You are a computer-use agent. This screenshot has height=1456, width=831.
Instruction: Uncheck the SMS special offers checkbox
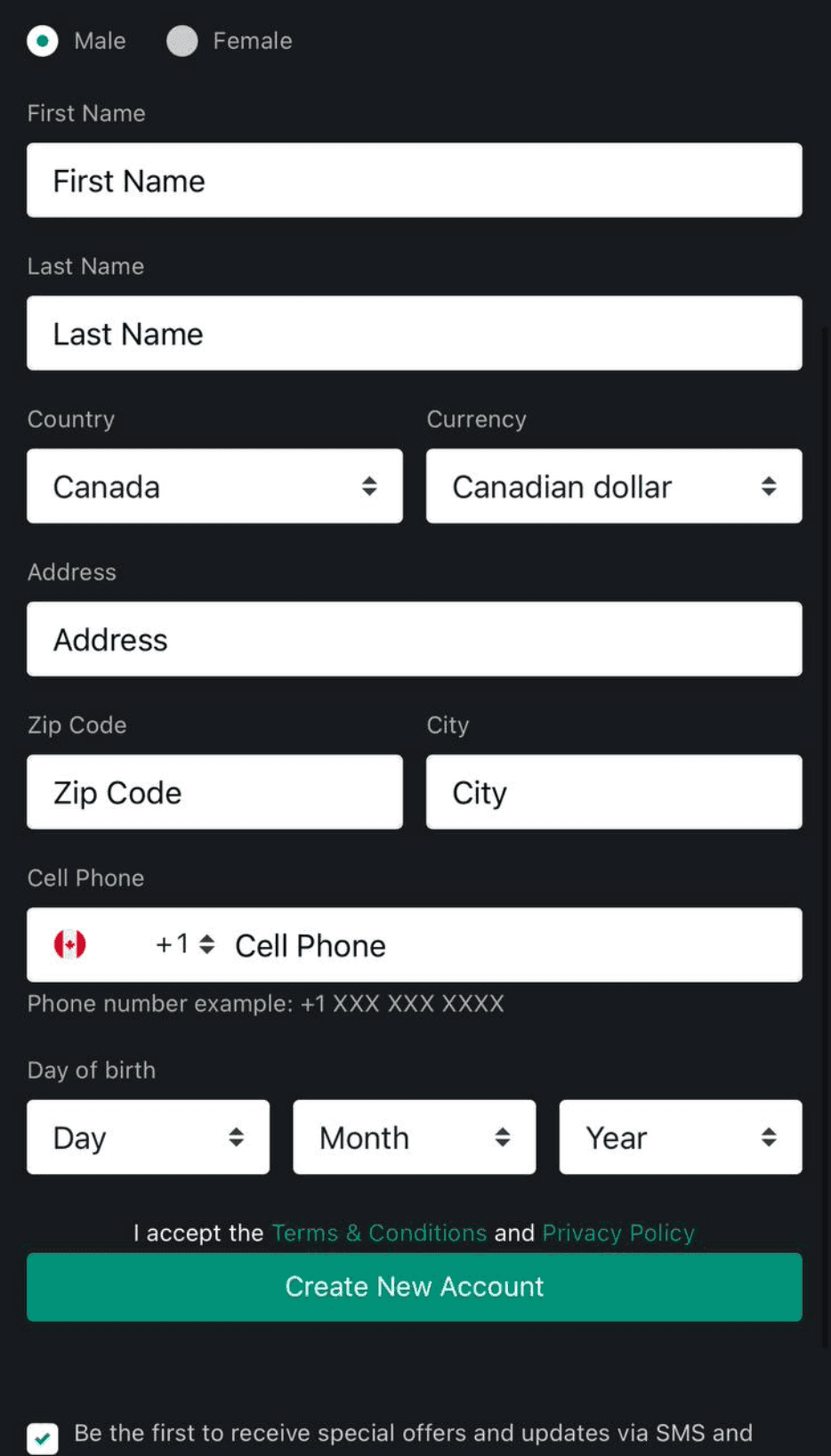point(43,1437)
